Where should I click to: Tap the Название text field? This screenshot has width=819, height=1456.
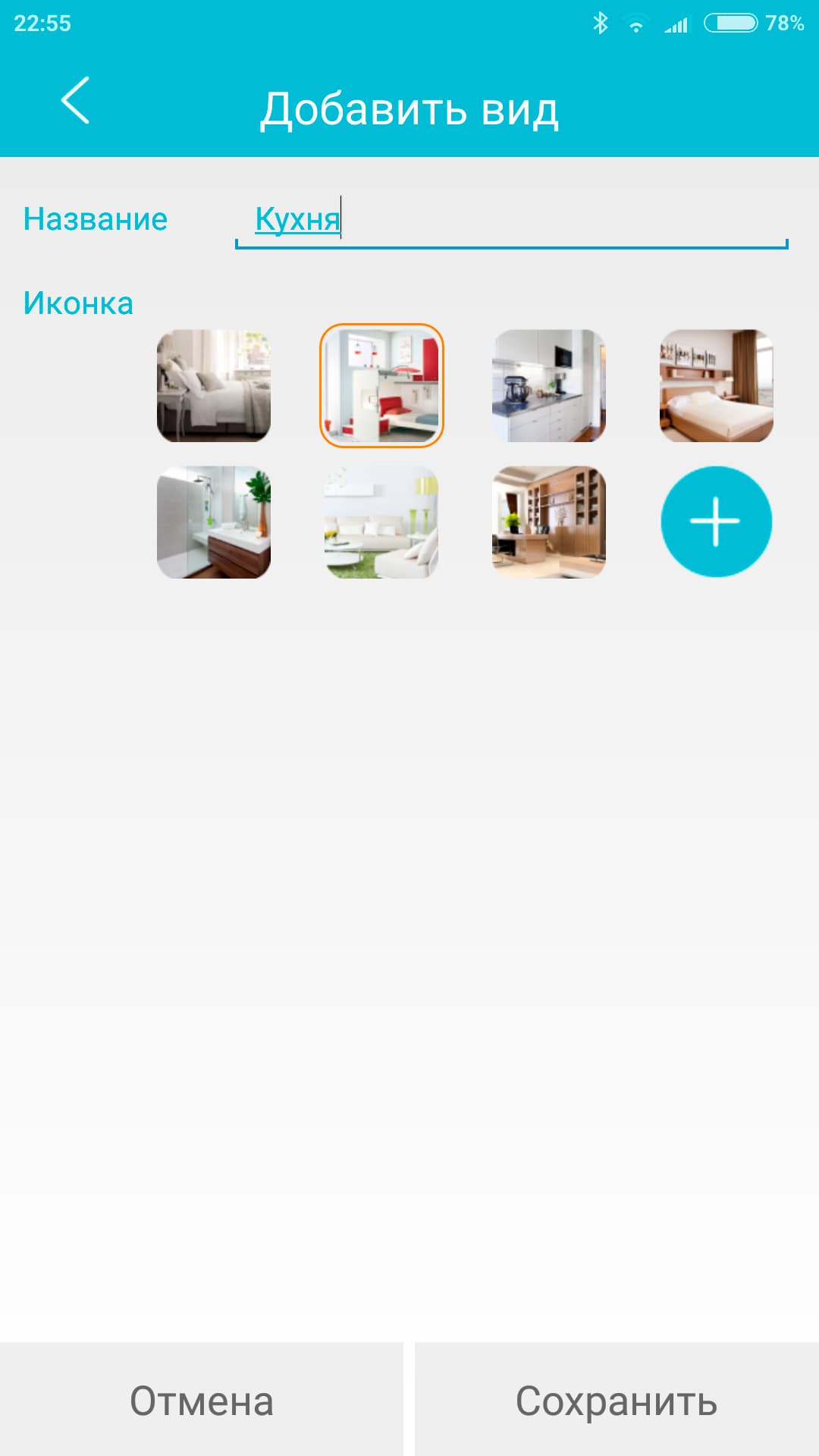pos(512,220)
